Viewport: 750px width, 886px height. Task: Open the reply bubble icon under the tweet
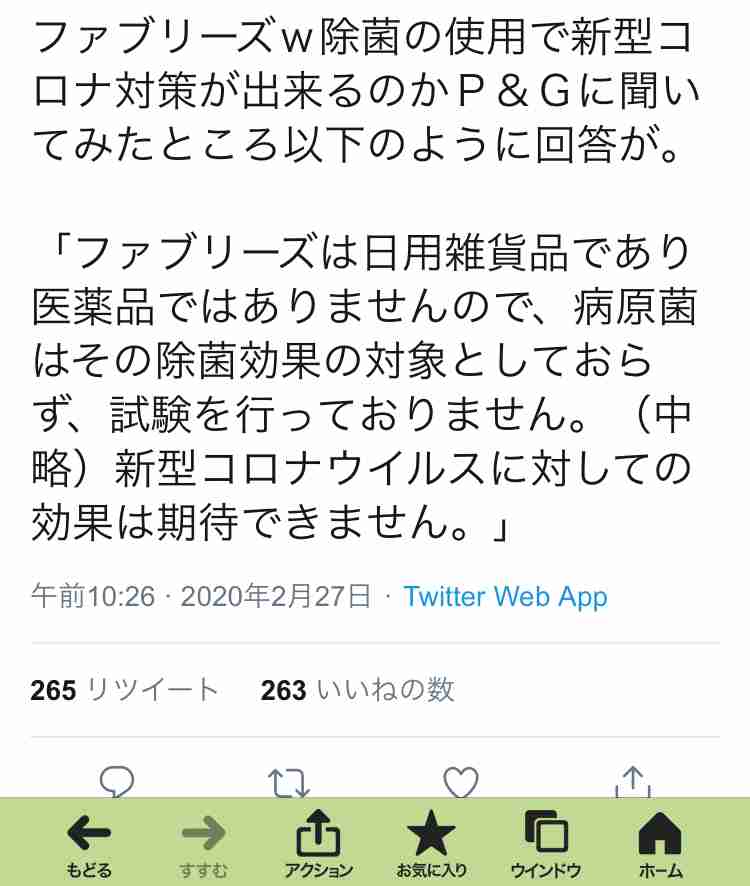click(x=118, y=781)
